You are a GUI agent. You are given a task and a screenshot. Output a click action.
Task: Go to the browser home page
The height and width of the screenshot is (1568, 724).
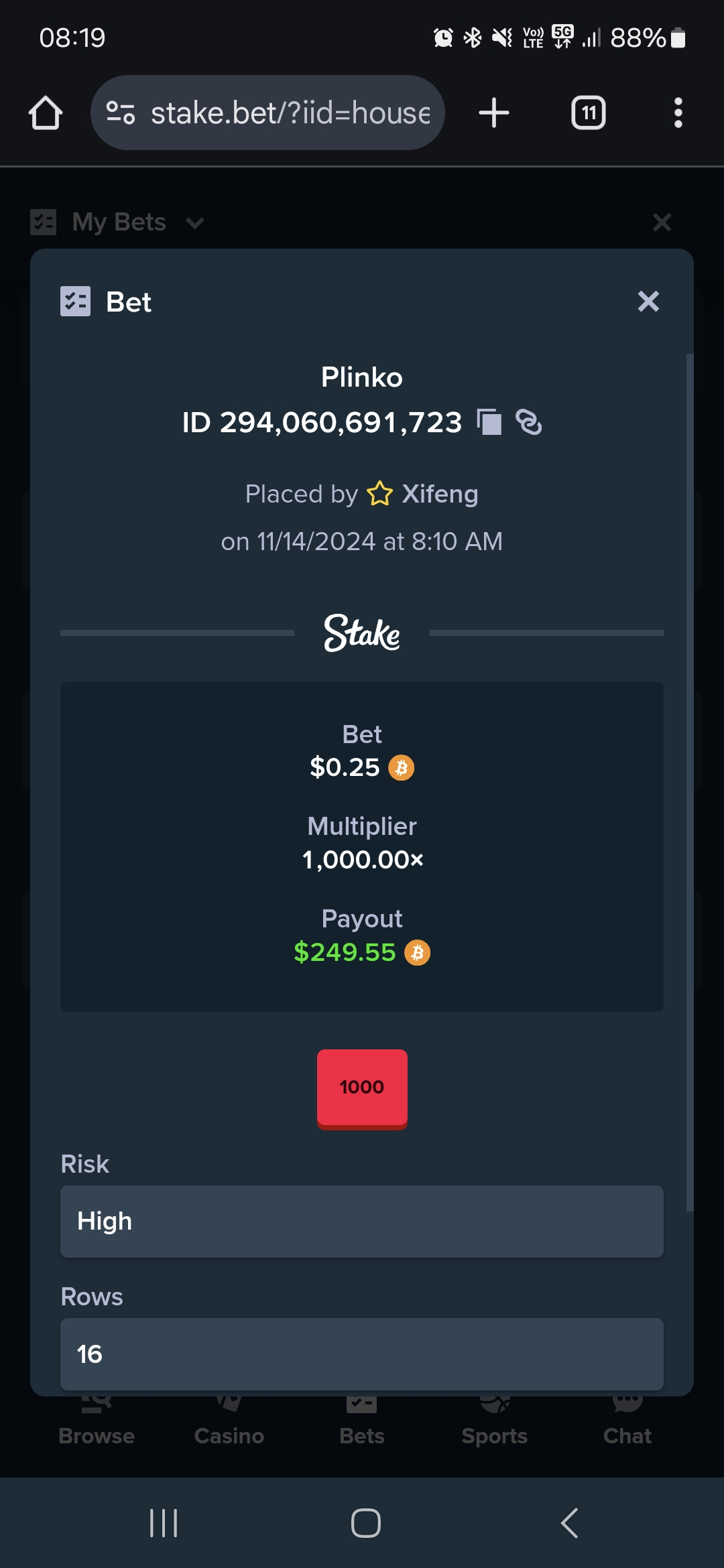pyautogui.click(x=46, y=113)
